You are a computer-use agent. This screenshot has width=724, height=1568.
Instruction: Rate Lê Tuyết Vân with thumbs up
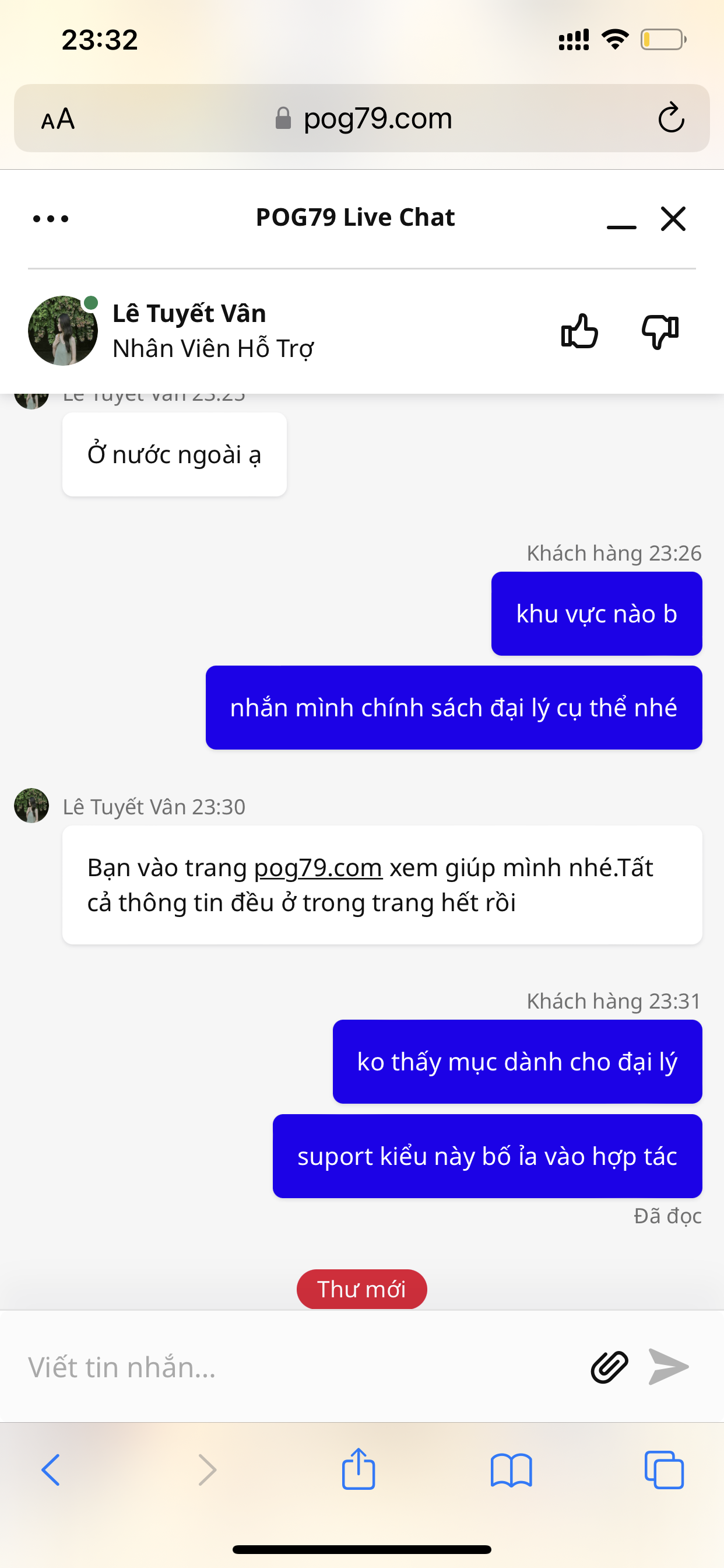[x=579, y=332]
